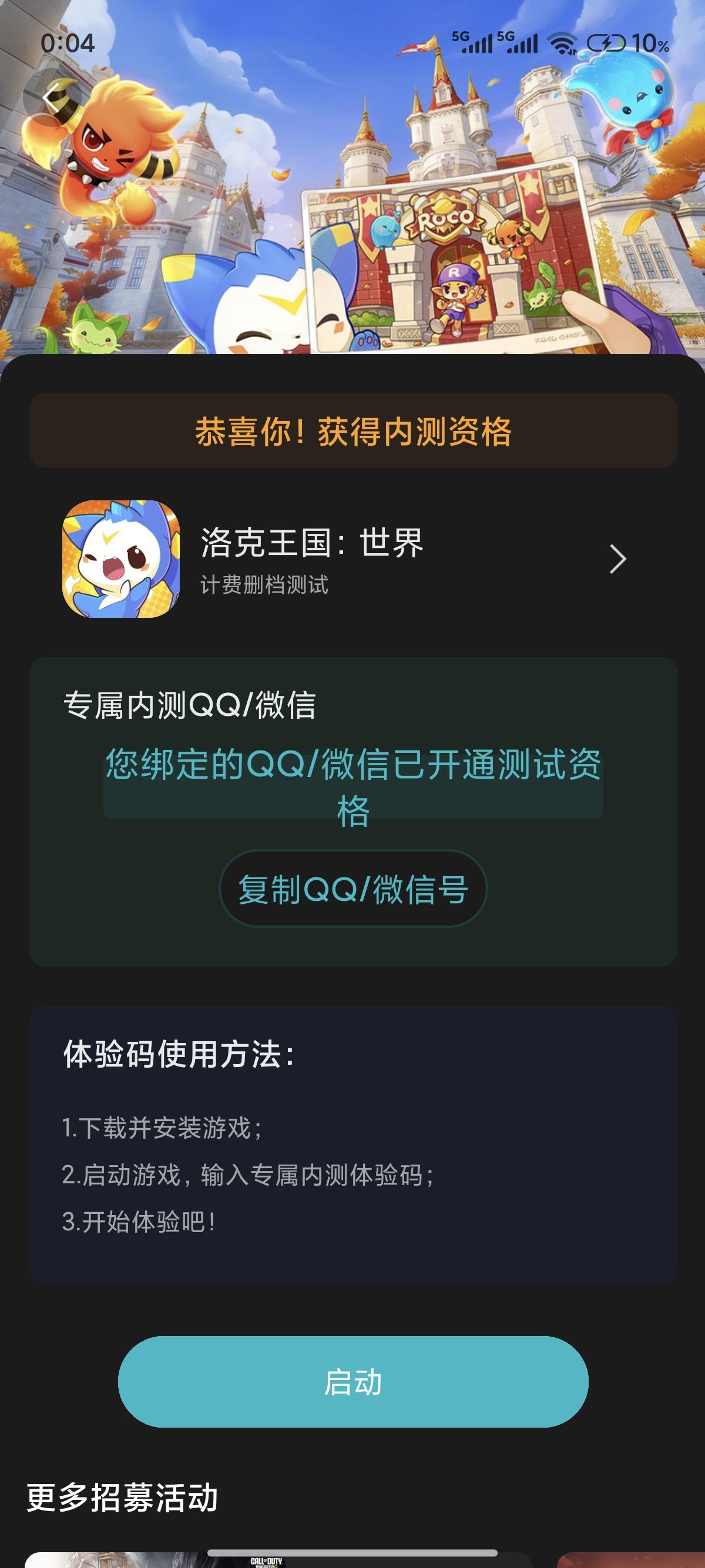Open the 更多招募活动 section header
705x1568 pixels.
click(x=122, y=1495)
